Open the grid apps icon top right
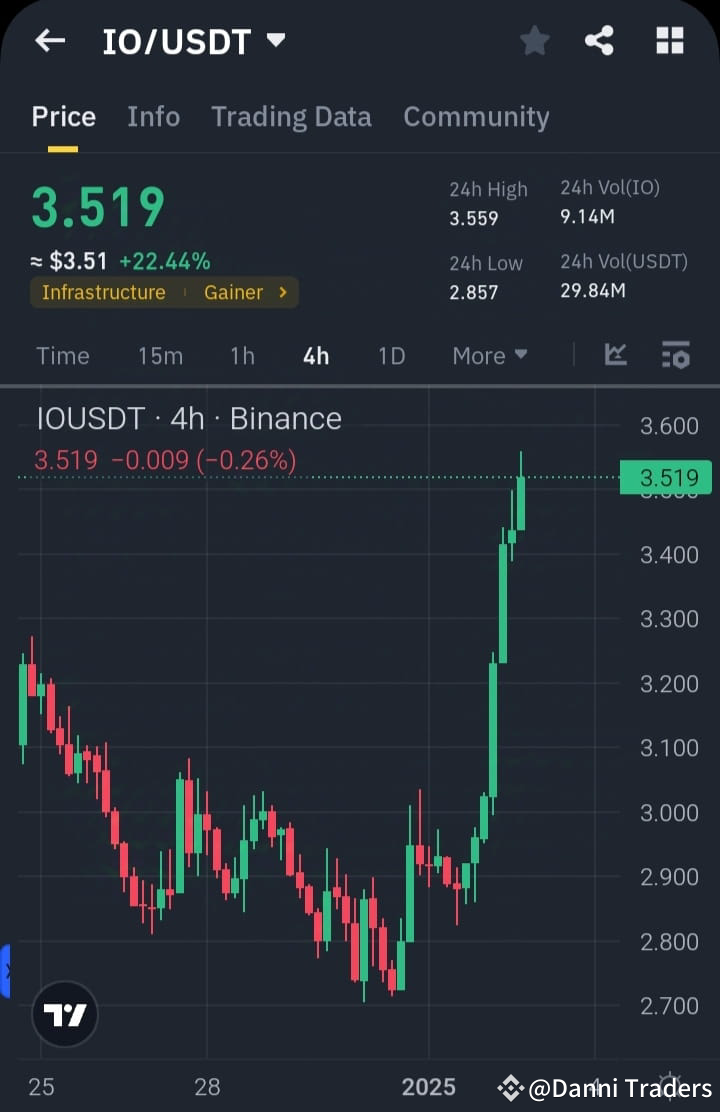 tap(668, 40)
